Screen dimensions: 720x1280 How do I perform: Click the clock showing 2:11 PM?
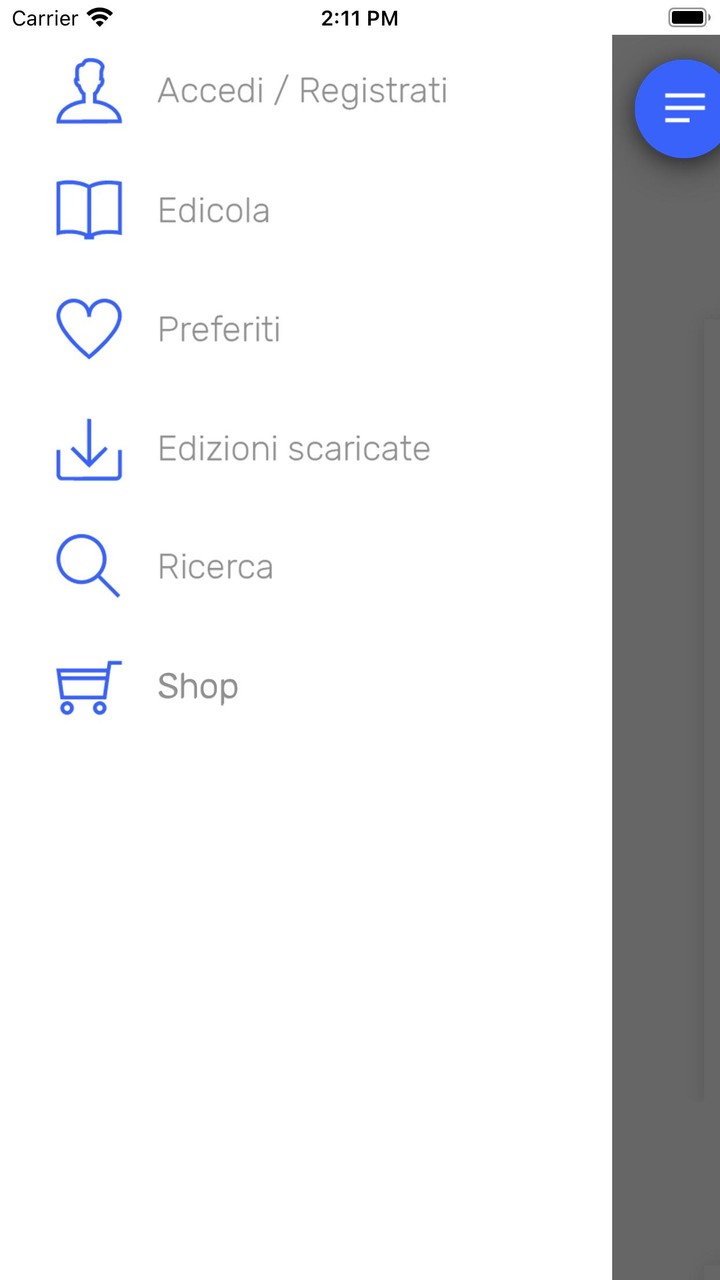click(x=360, y=18)
